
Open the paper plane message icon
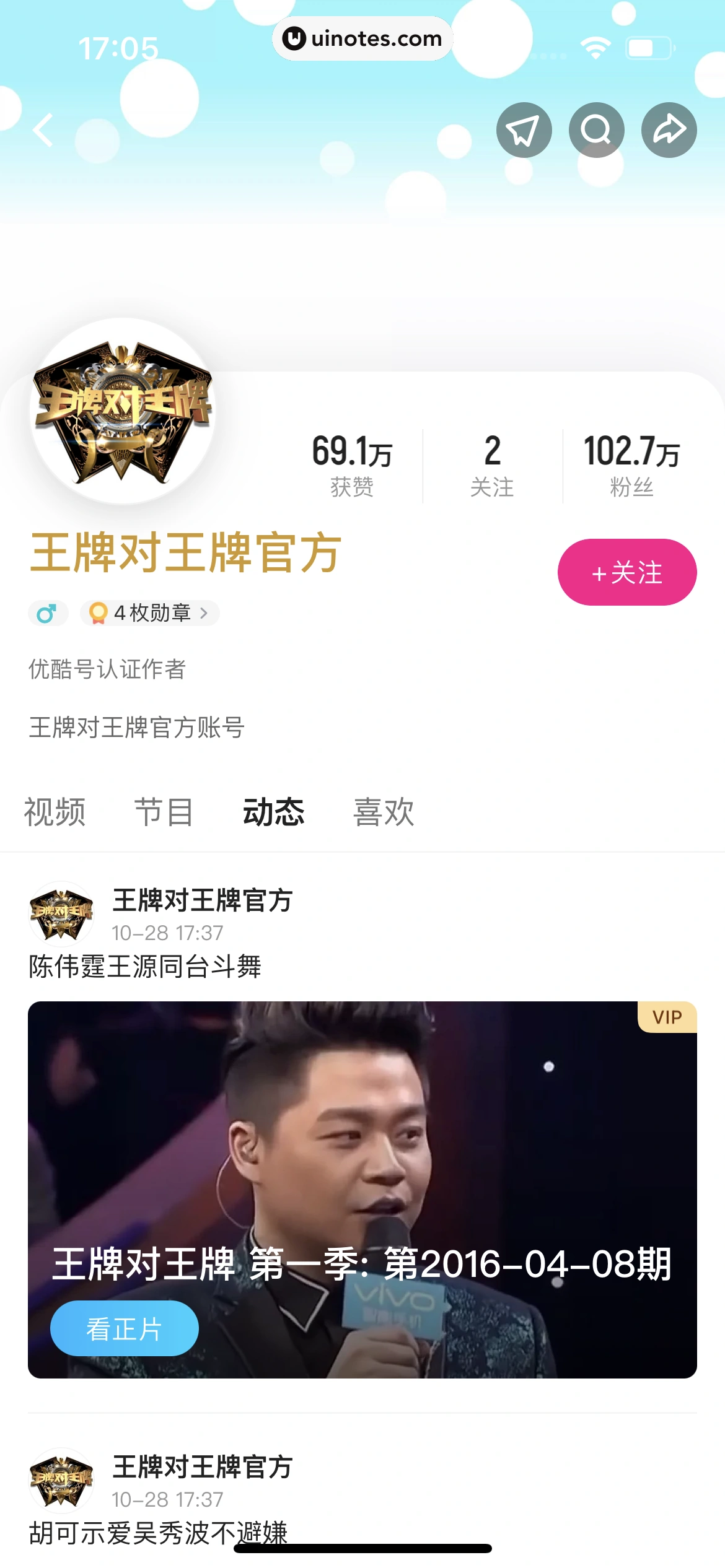coord(524,130)
